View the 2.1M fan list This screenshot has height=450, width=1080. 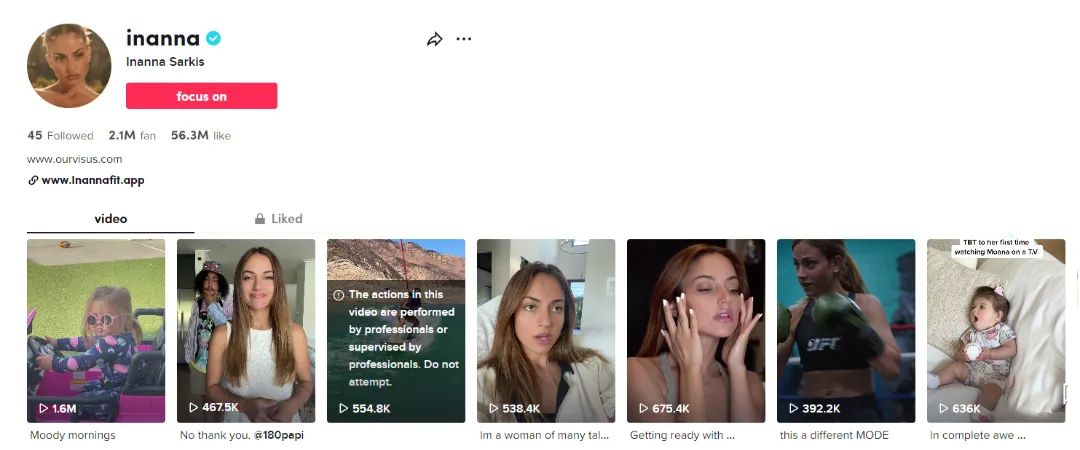(x=132, y=136)
